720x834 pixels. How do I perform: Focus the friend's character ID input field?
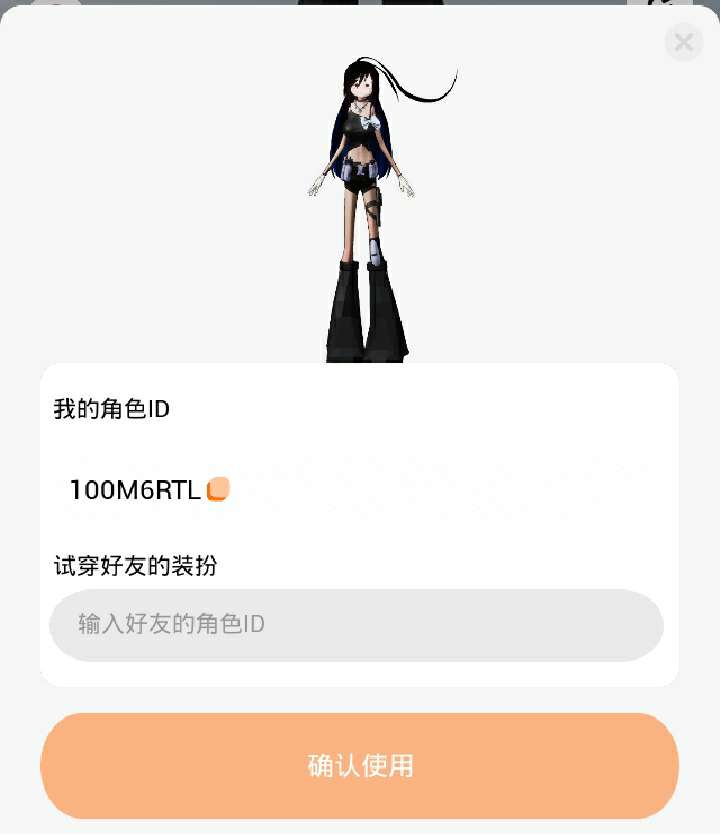click(356, 624)
